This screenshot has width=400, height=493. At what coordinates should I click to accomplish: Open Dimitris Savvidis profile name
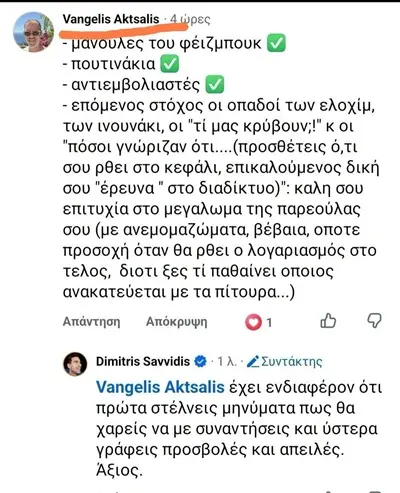(143, 361)
